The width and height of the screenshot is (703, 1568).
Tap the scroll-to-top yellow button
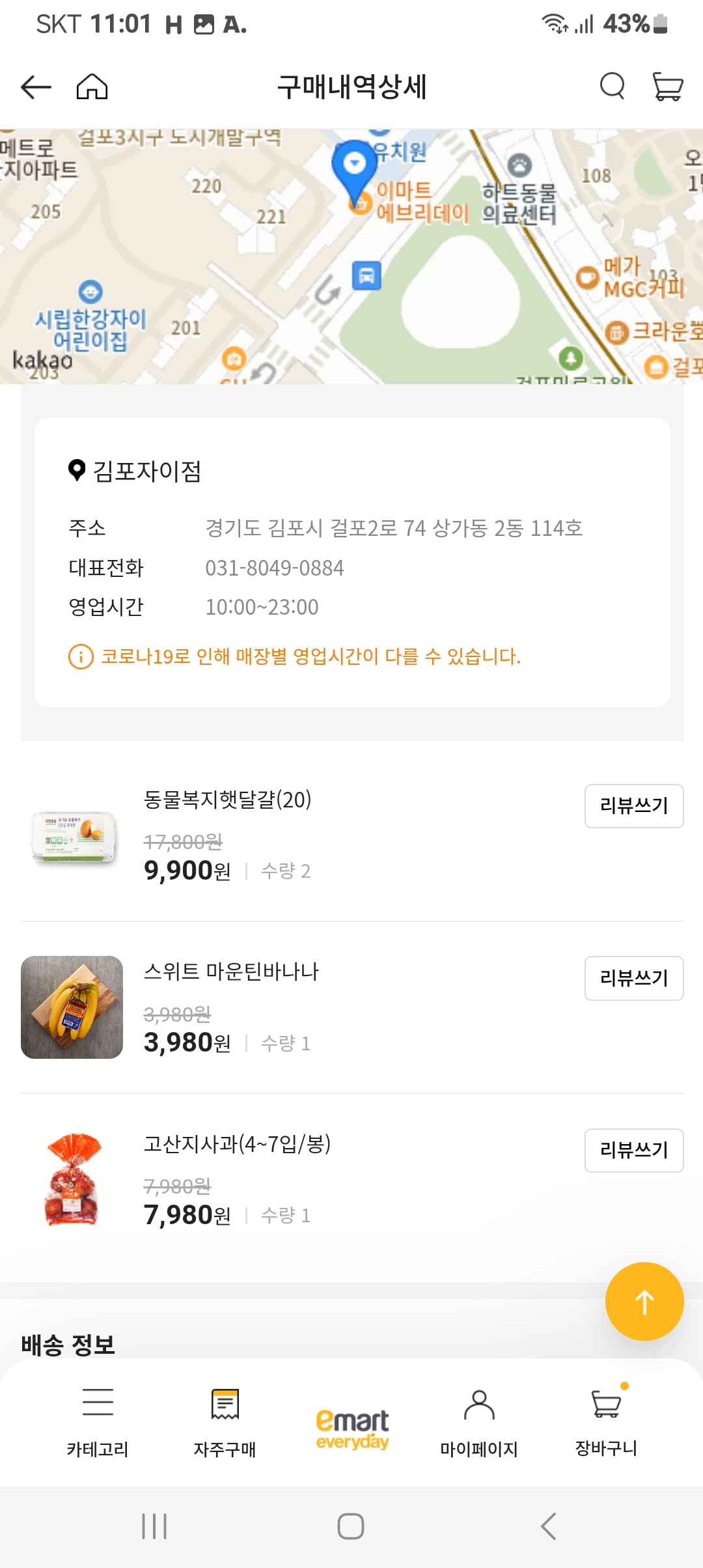[644, 1300]
